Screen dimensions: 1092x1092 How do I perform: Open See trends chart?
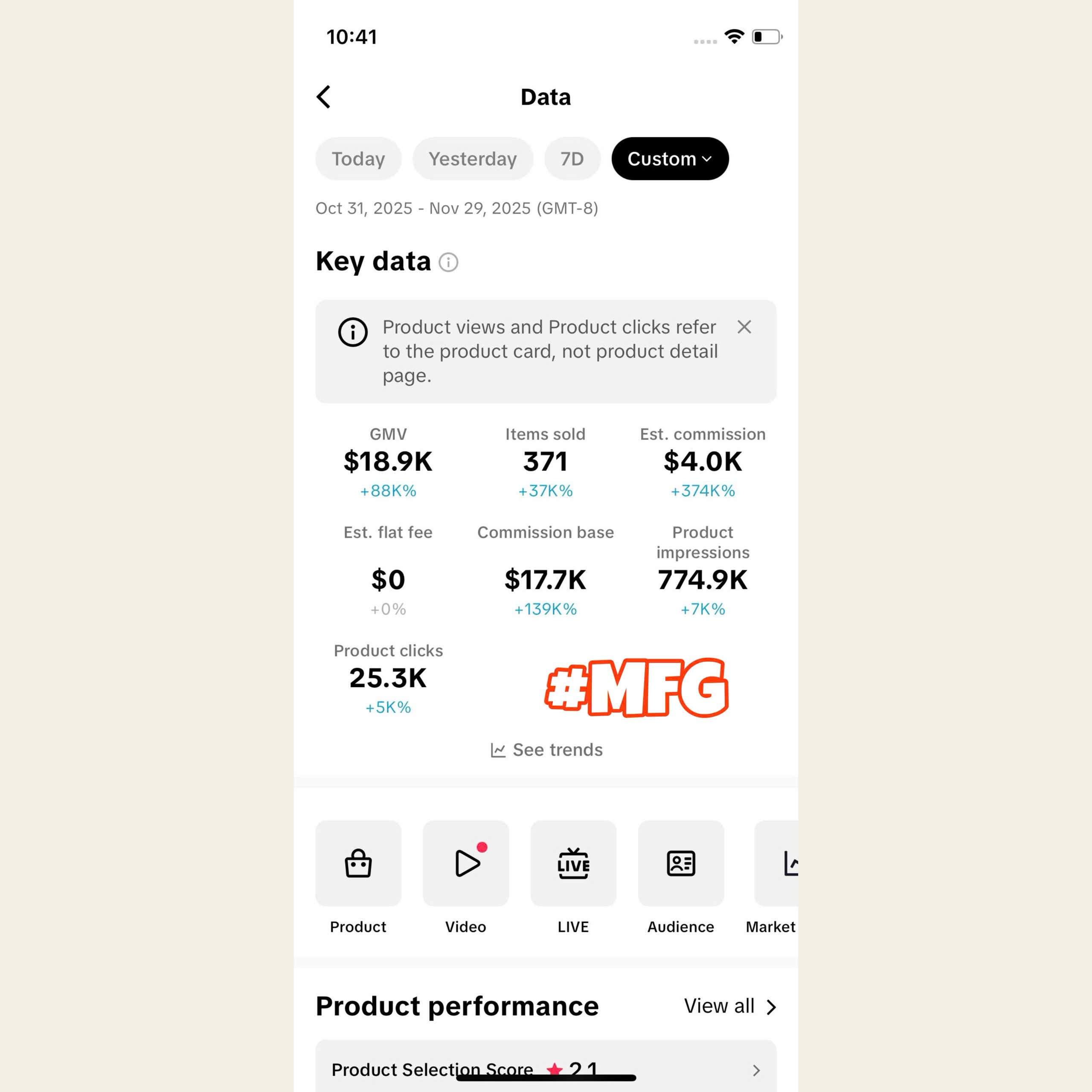tap(546, 750)
